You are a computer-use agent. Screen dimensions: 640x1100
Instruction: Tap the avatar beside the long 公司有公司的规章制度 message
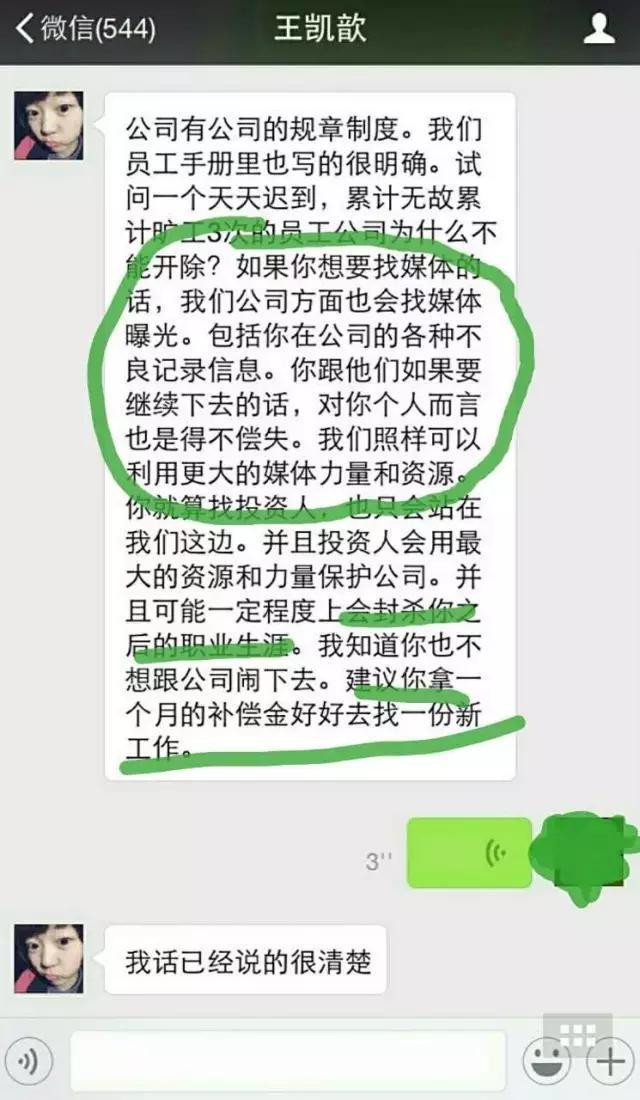(49, 126)
